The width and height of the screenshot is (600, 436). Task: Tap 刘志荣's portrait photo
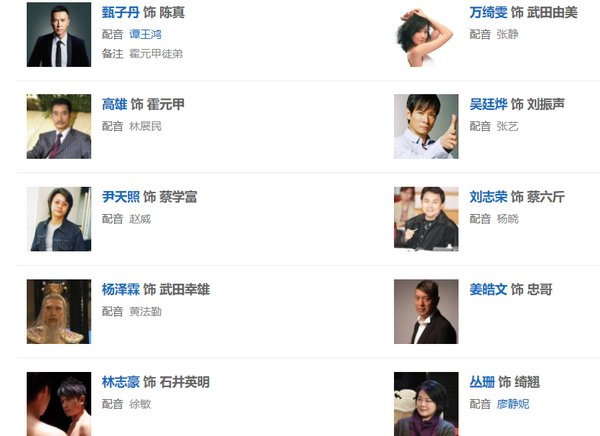426,219
